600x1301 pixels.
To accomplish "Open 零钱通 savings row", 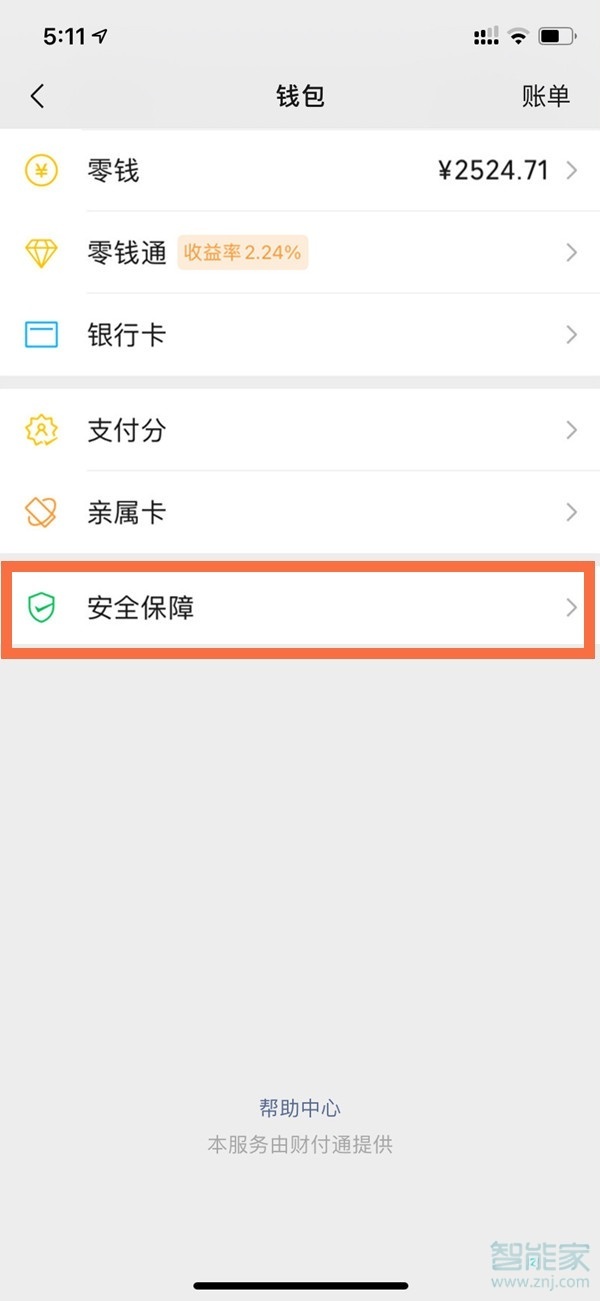I will coord(300,253).
